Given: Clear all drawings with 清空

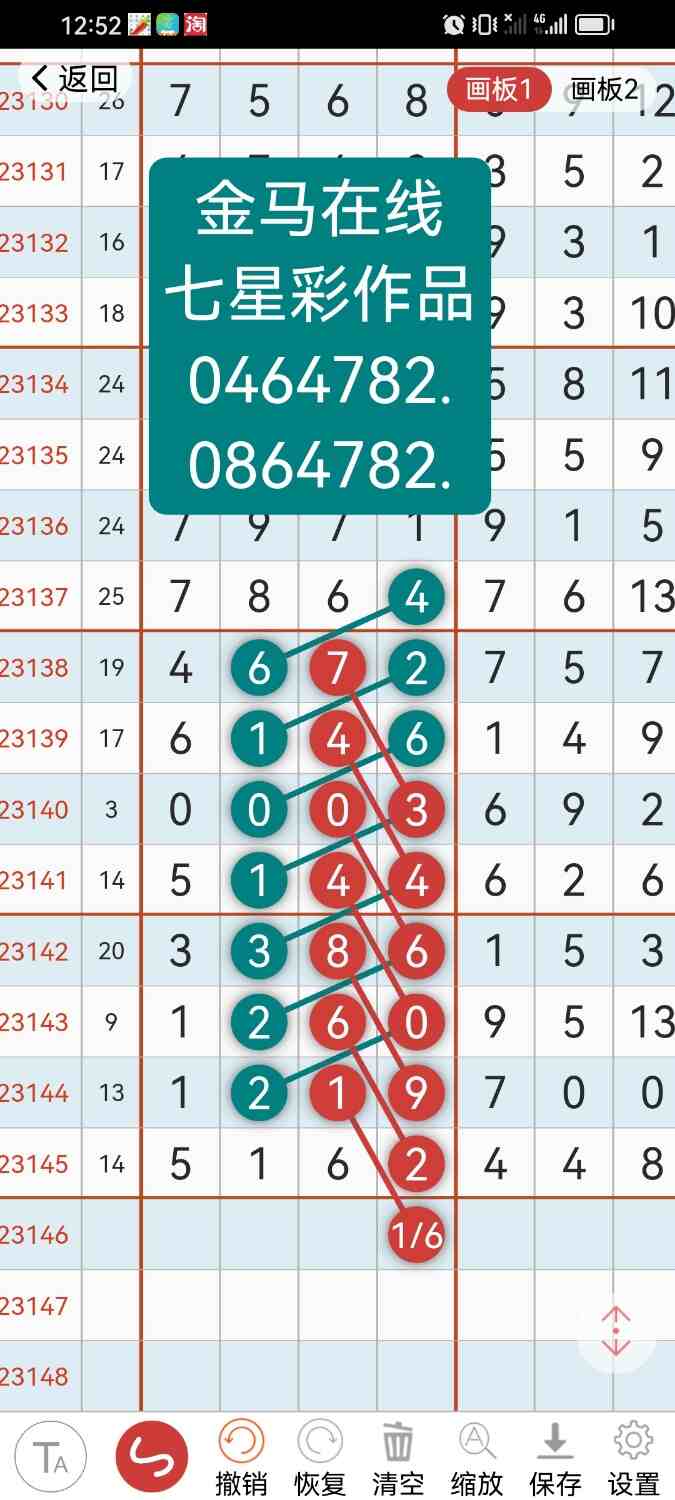Looking at the screenshot, I should 398,1458.
